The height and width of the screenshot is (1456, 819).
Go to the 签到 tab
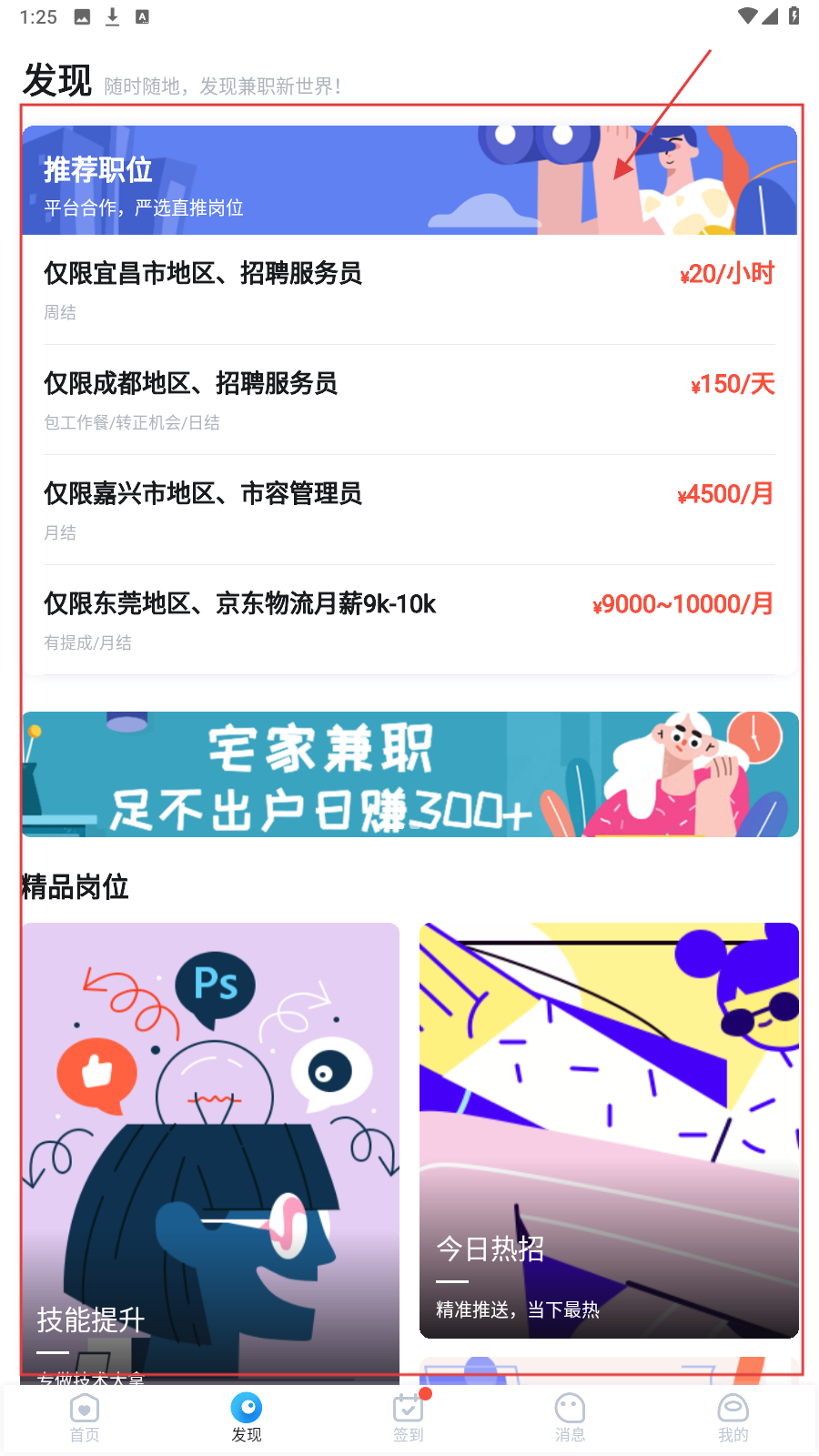(x=409, y=1418)
